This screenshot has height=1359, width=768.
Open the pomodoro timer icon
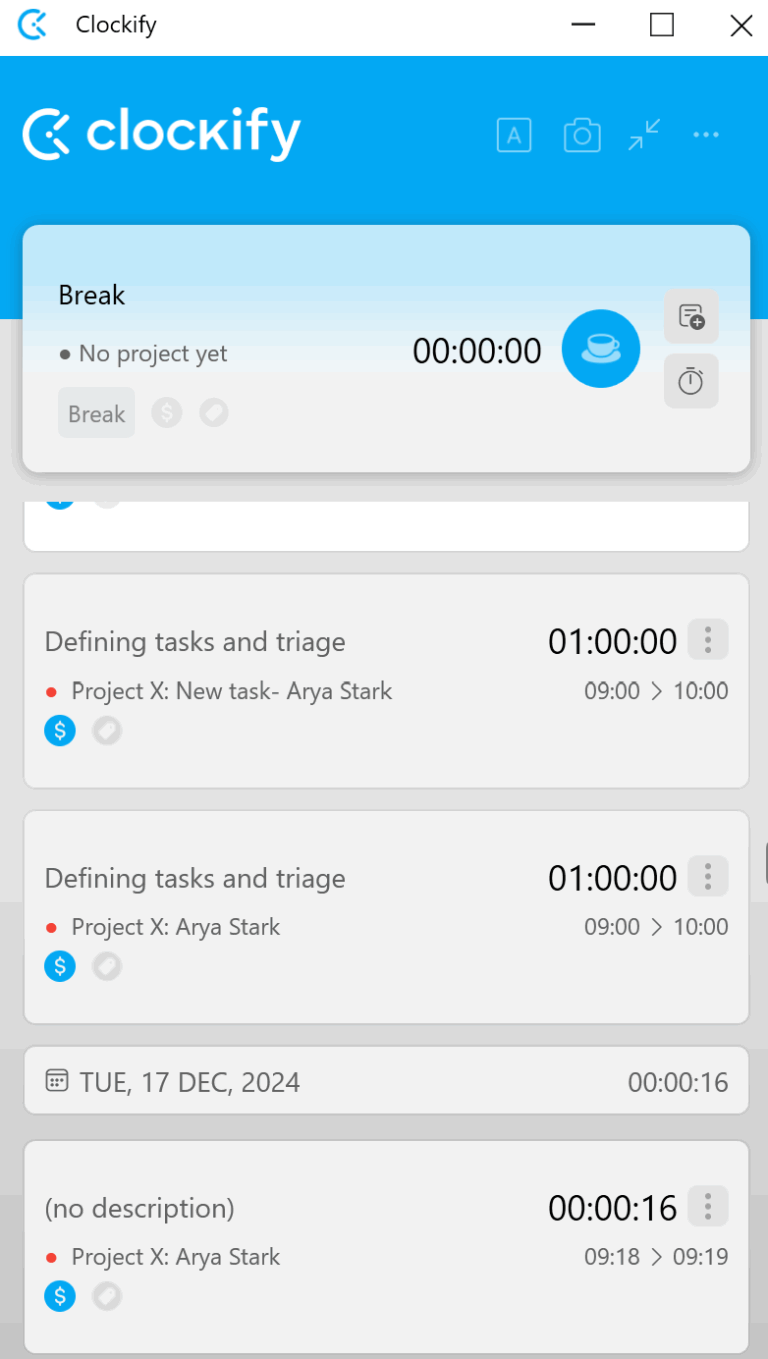[691, 381]
